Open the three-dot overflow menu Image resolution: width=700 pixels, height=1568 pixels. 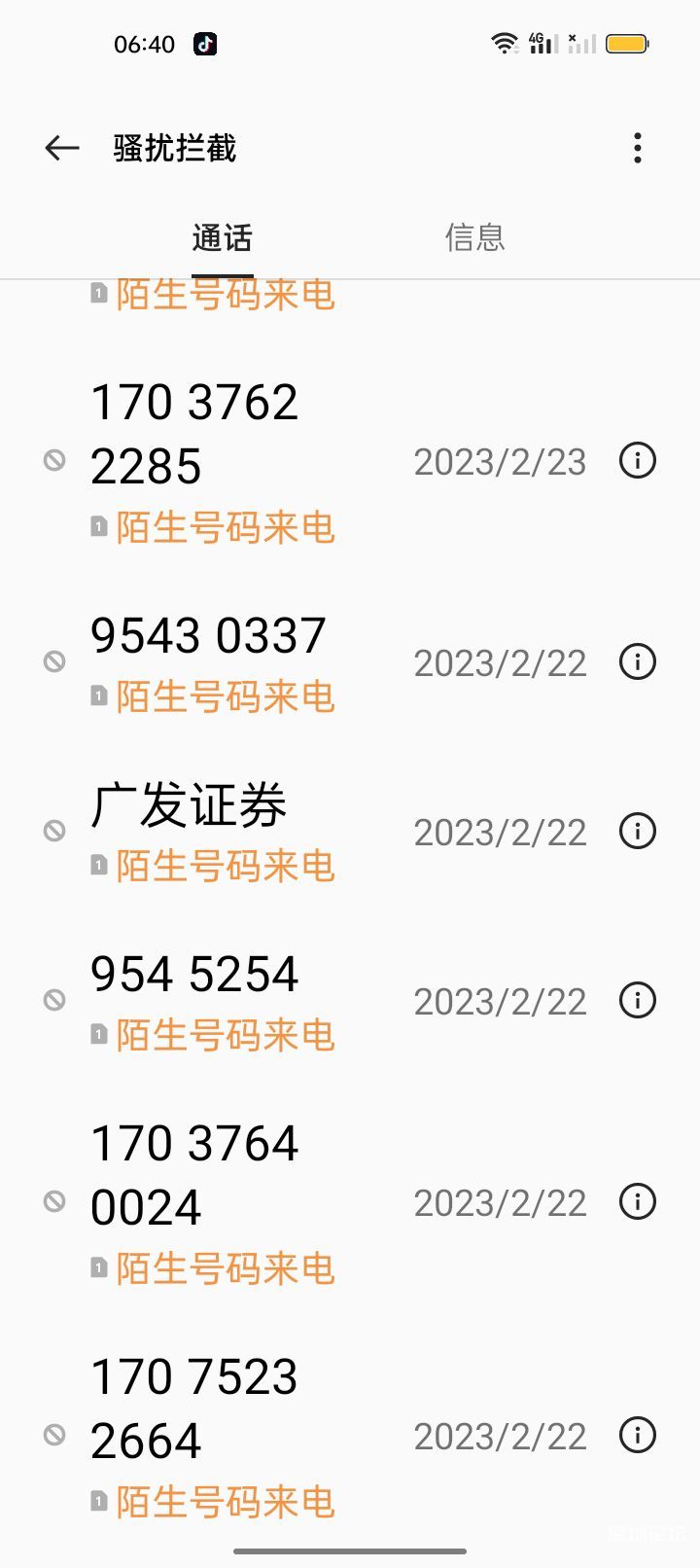(x=637, y=148)
